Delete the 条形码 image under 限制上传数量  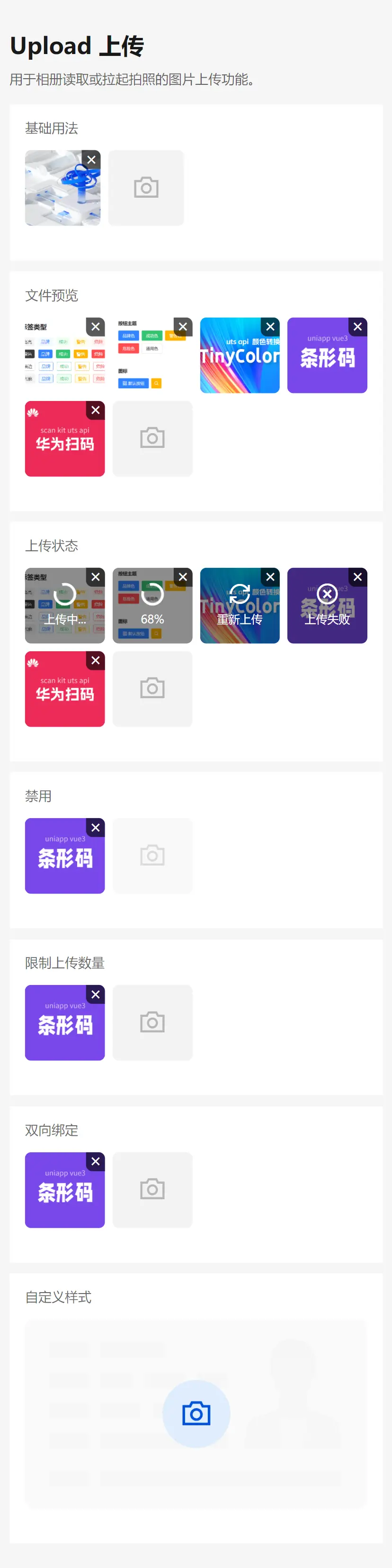[x=96, y=994]
